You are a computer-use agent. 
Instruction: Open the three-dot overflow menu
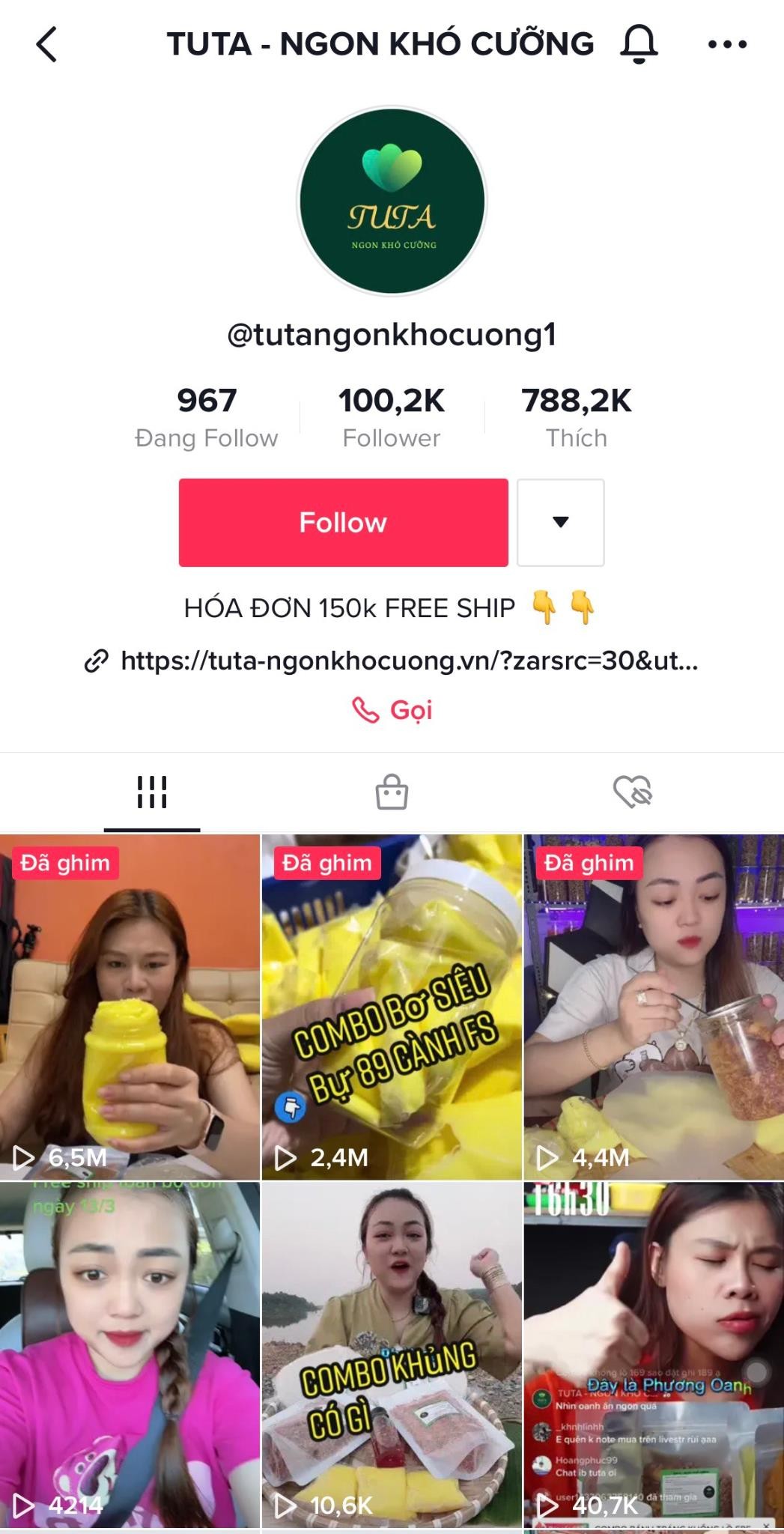(x=727, y=44)
